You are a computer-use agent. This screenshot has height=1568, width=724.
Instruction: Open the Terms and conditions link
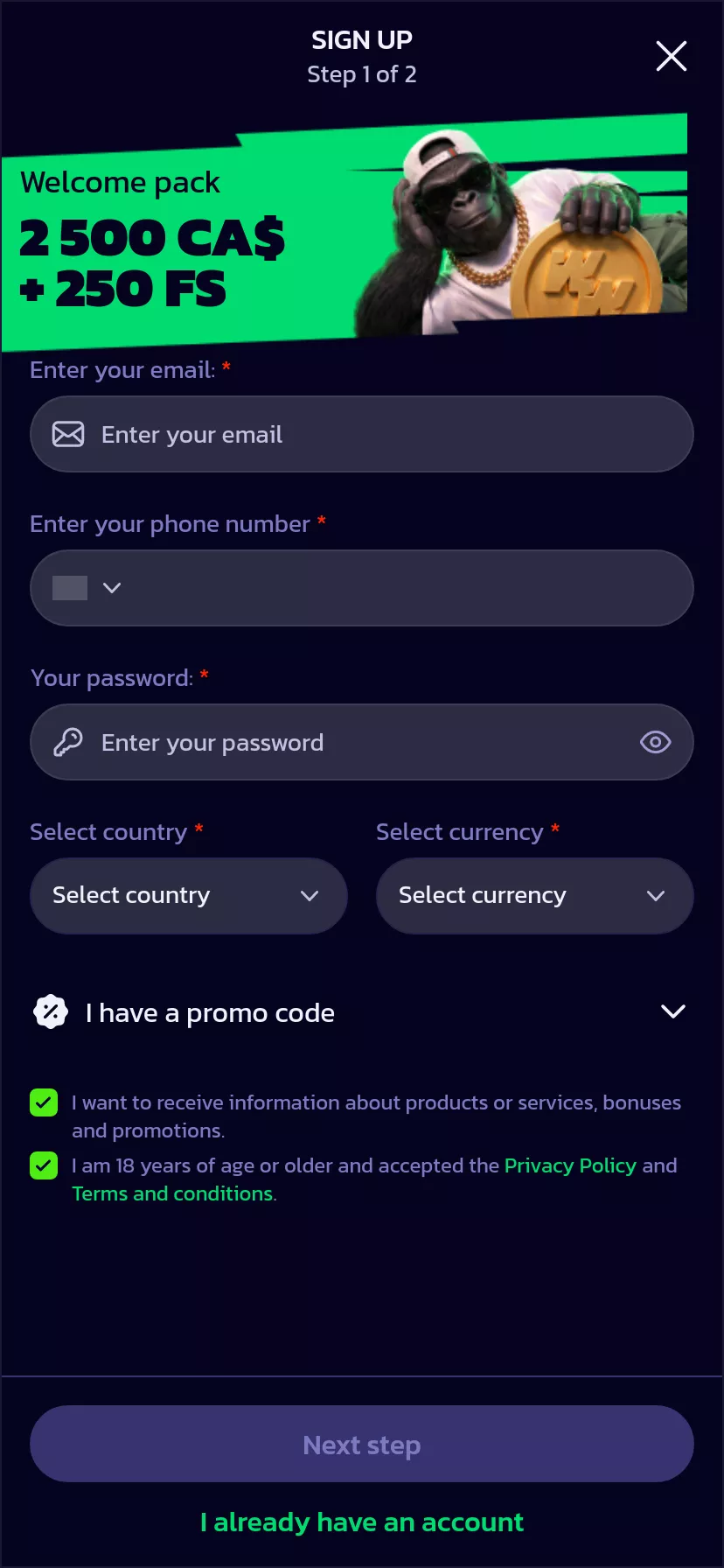(x=173, y=1193)
